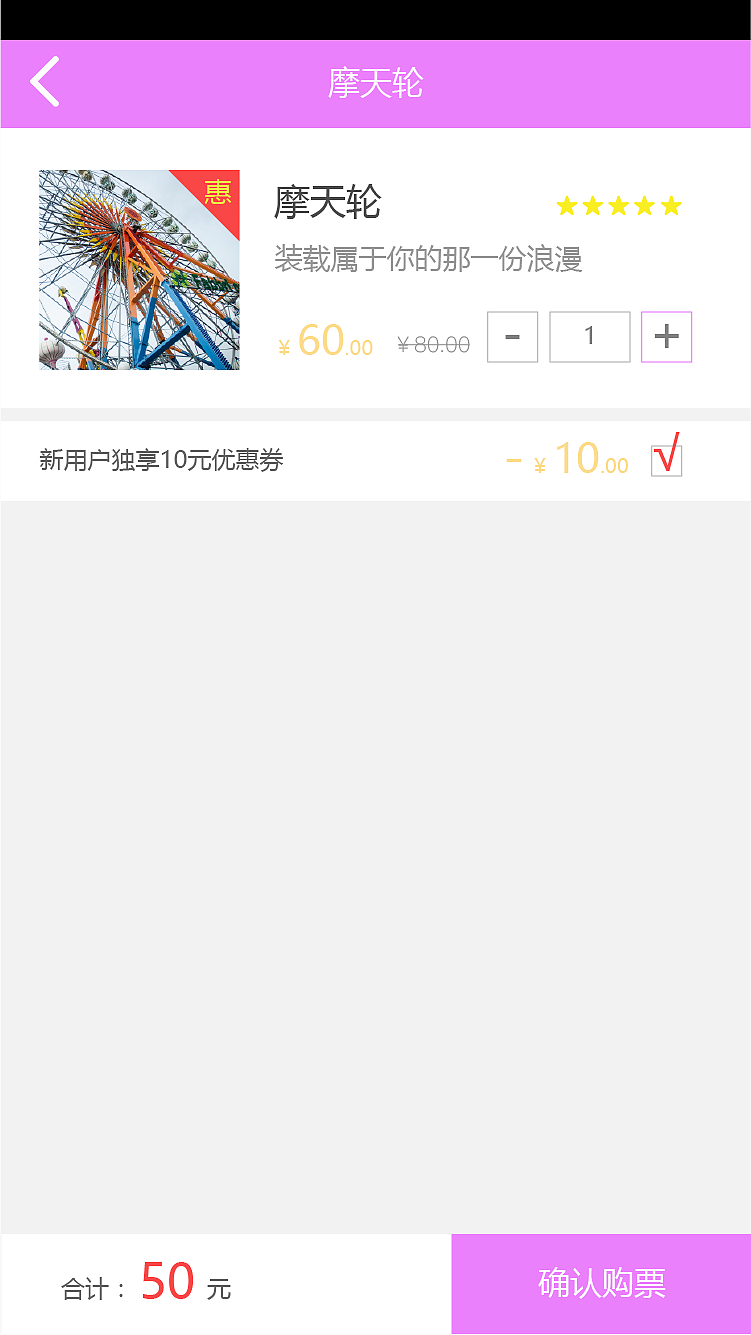The width and height of the screenshot is (751, 1335).
Task: Click the yellow ¥60.00 discounted price
Action: (325, 340)
